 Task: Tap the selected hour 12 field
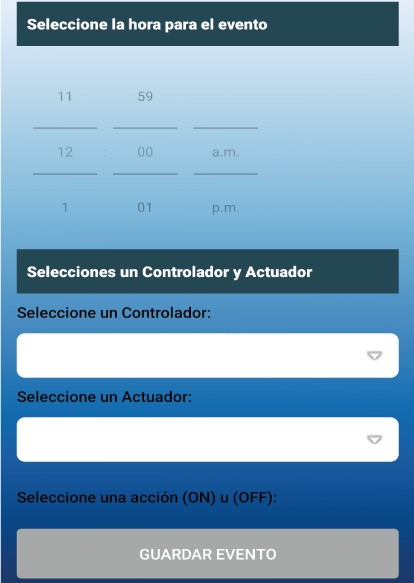[65, 152]
